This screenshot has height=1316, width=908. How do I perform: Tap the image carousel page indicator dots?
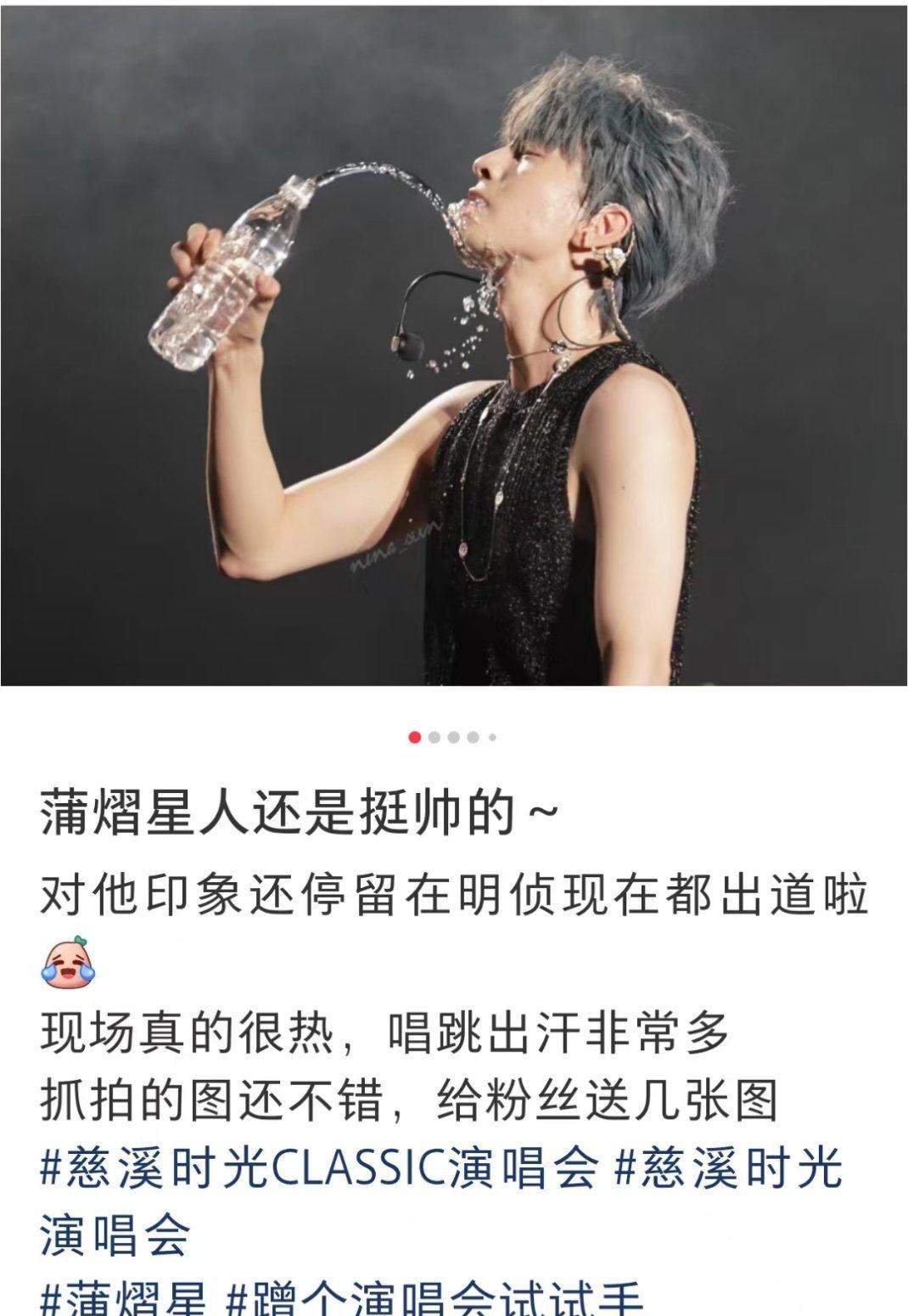coord(453,737)
